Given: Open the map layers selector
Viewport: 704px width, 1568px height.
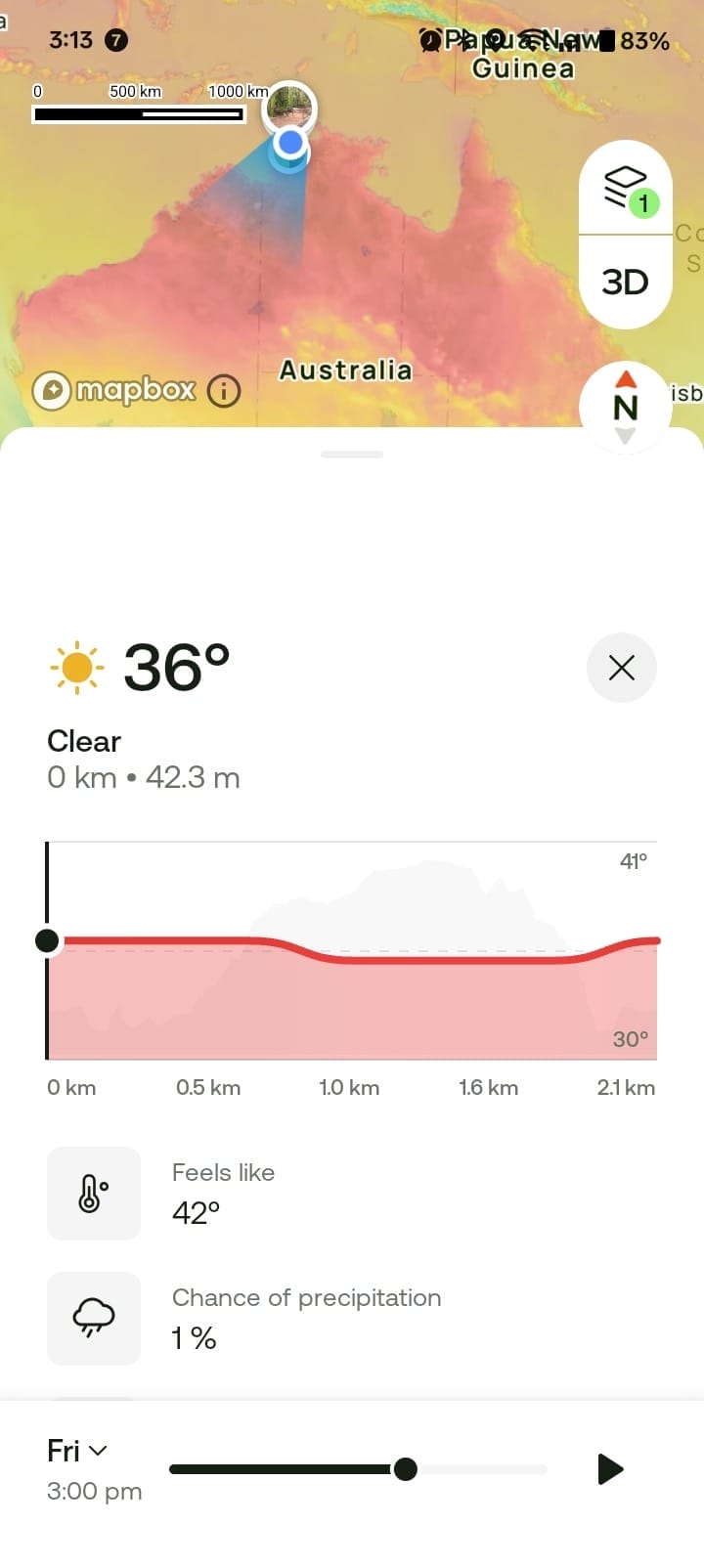Looking at the screenshot, I should coord(625,188).
